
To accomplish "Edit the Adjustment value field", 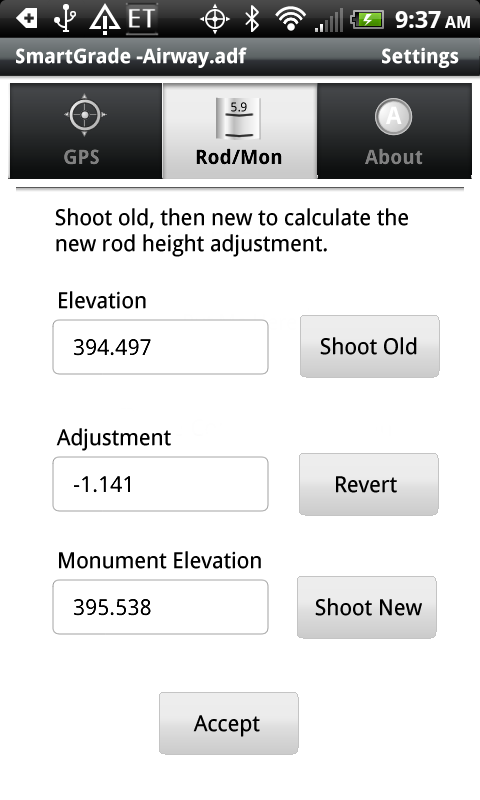I will pos(160,484).
